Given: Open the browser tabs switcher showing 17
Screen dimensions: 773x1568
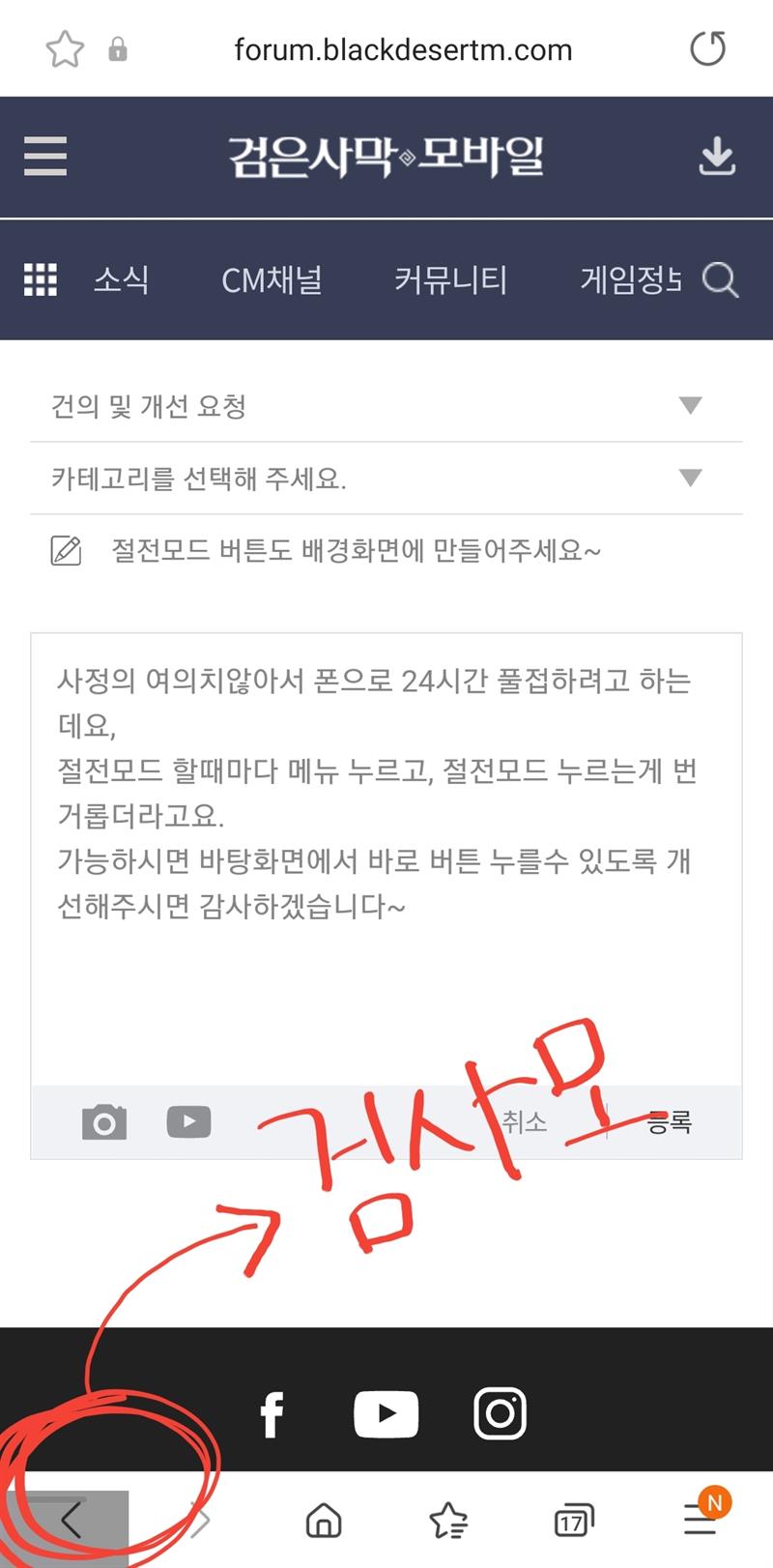Looking at the screenshot, I should point(573,1523).
